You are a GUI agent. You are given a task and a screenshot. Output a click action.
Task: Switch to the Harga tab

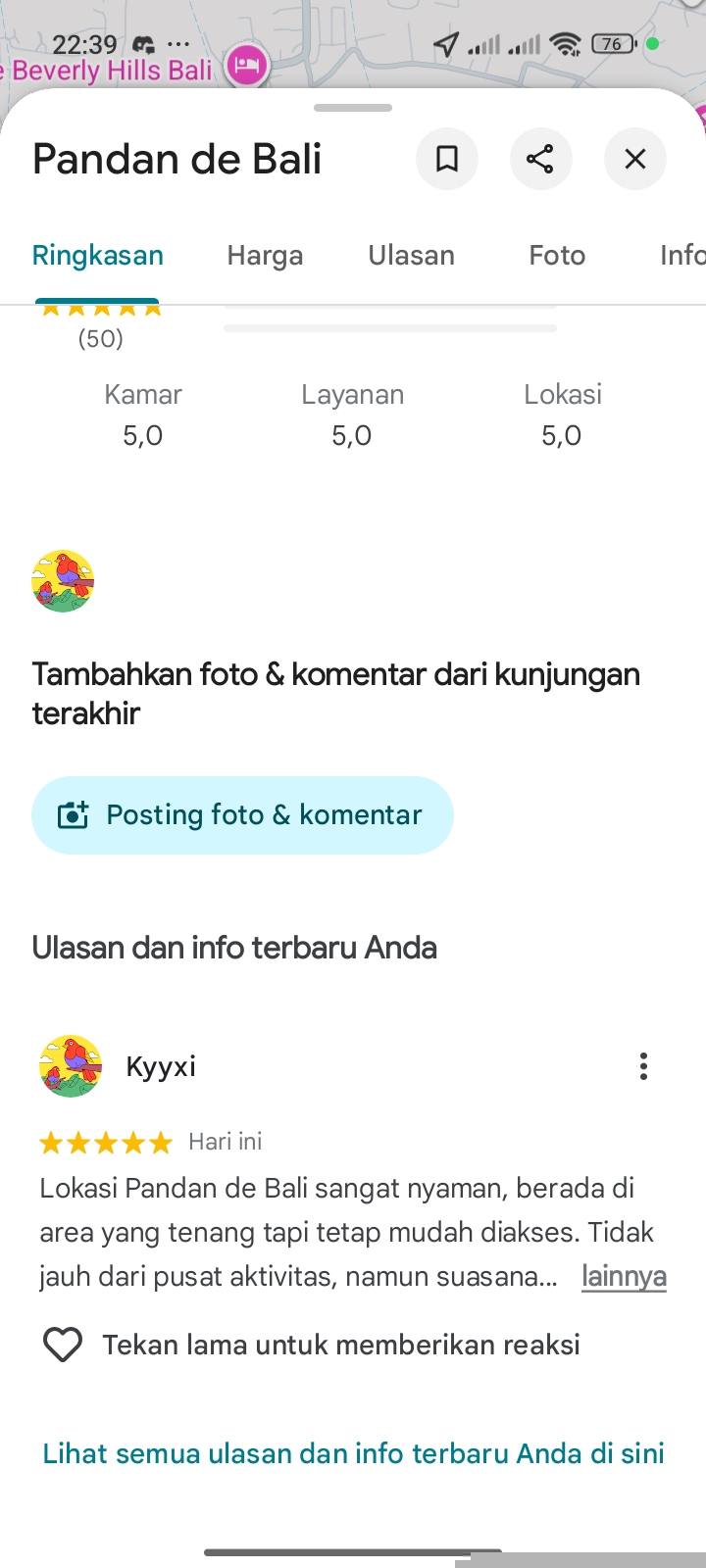coord(265,256)
